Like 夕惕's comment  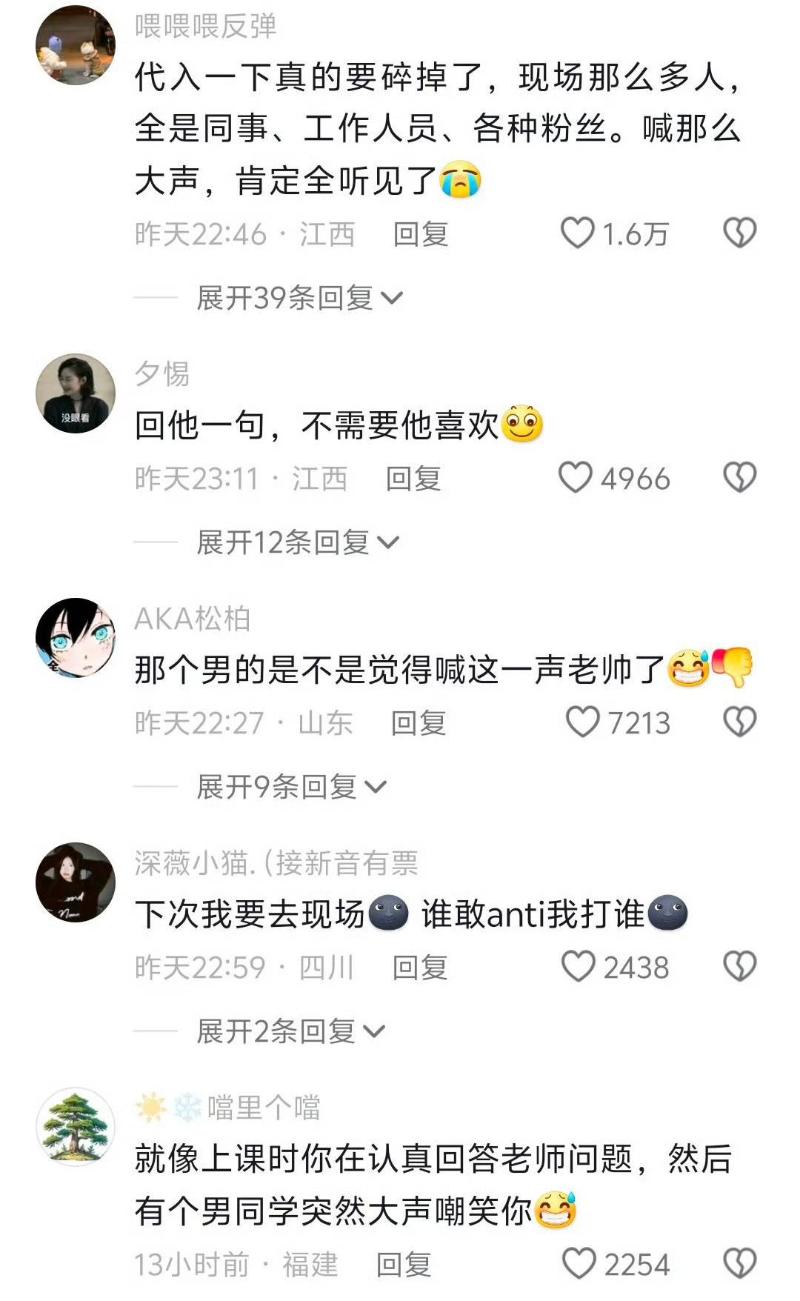(x=576, y=479)
